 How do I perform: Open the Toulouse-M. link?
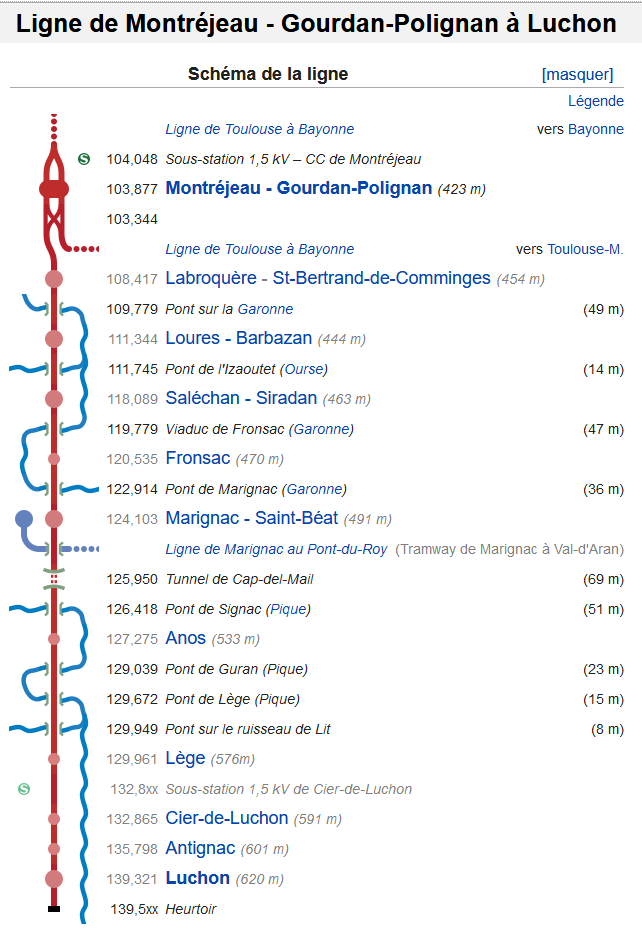(585, 249)
